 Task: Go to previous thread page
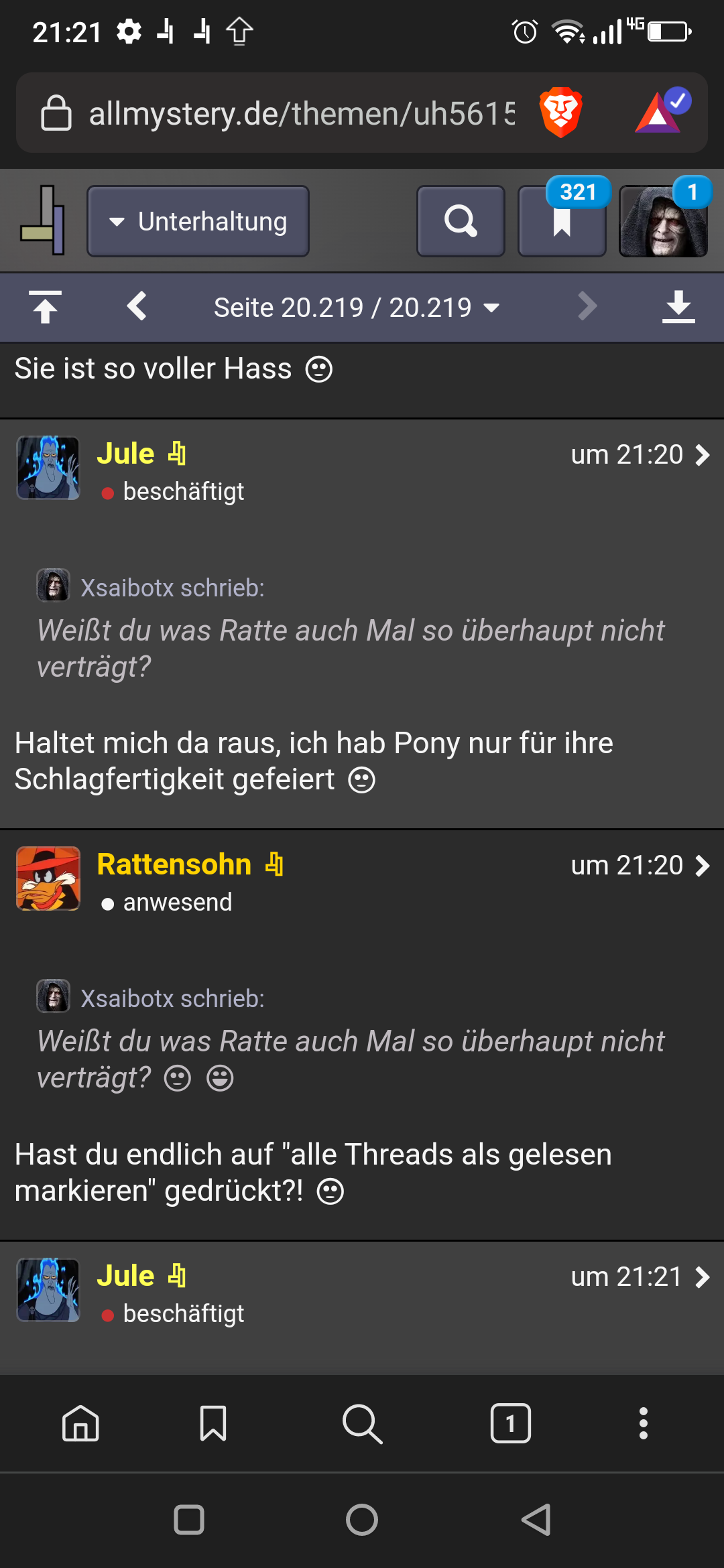coord(137,307)
